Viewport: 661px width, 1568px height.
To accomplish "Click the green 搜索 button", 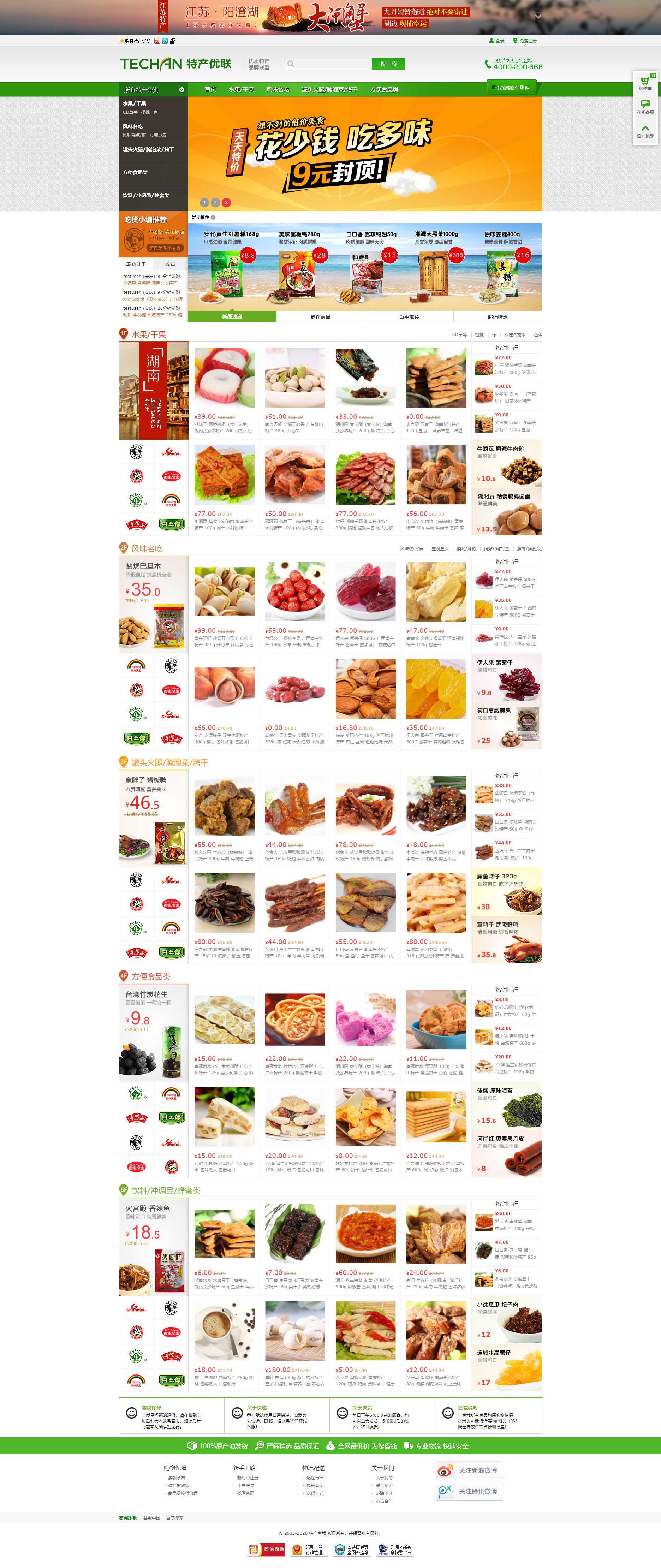I will (x=388, y=64).
